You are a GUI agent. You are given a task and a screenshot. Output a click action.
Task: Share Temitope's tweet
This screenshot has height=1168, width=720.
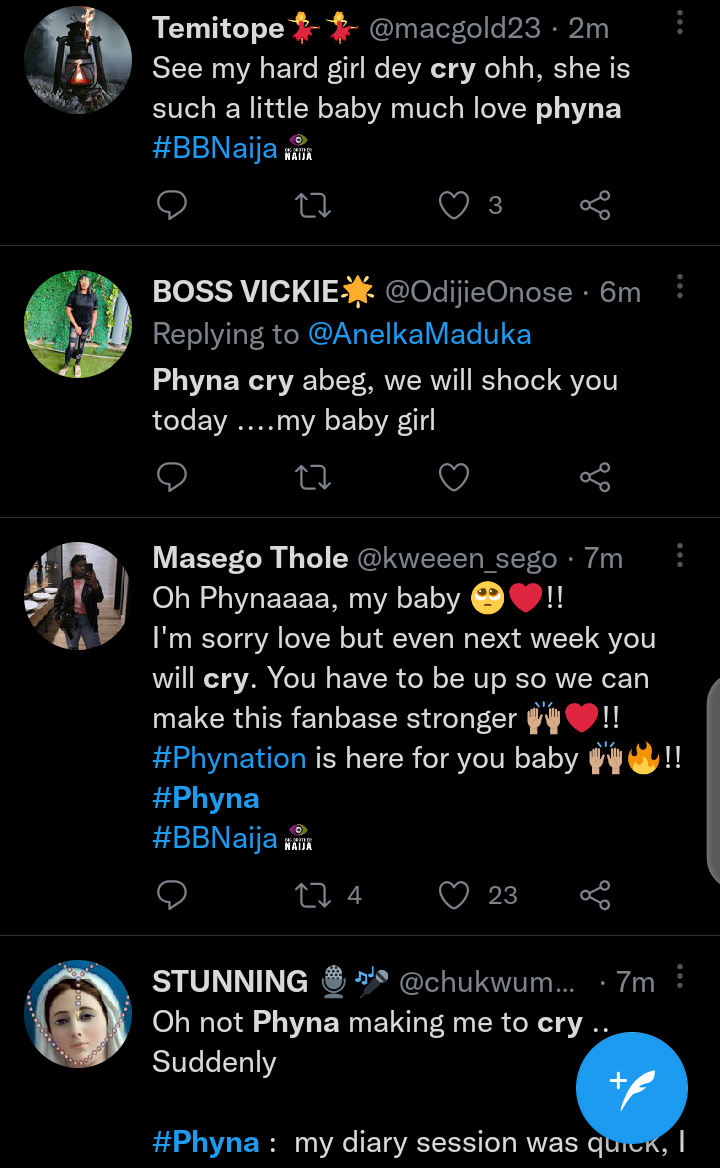pos(595,206)
